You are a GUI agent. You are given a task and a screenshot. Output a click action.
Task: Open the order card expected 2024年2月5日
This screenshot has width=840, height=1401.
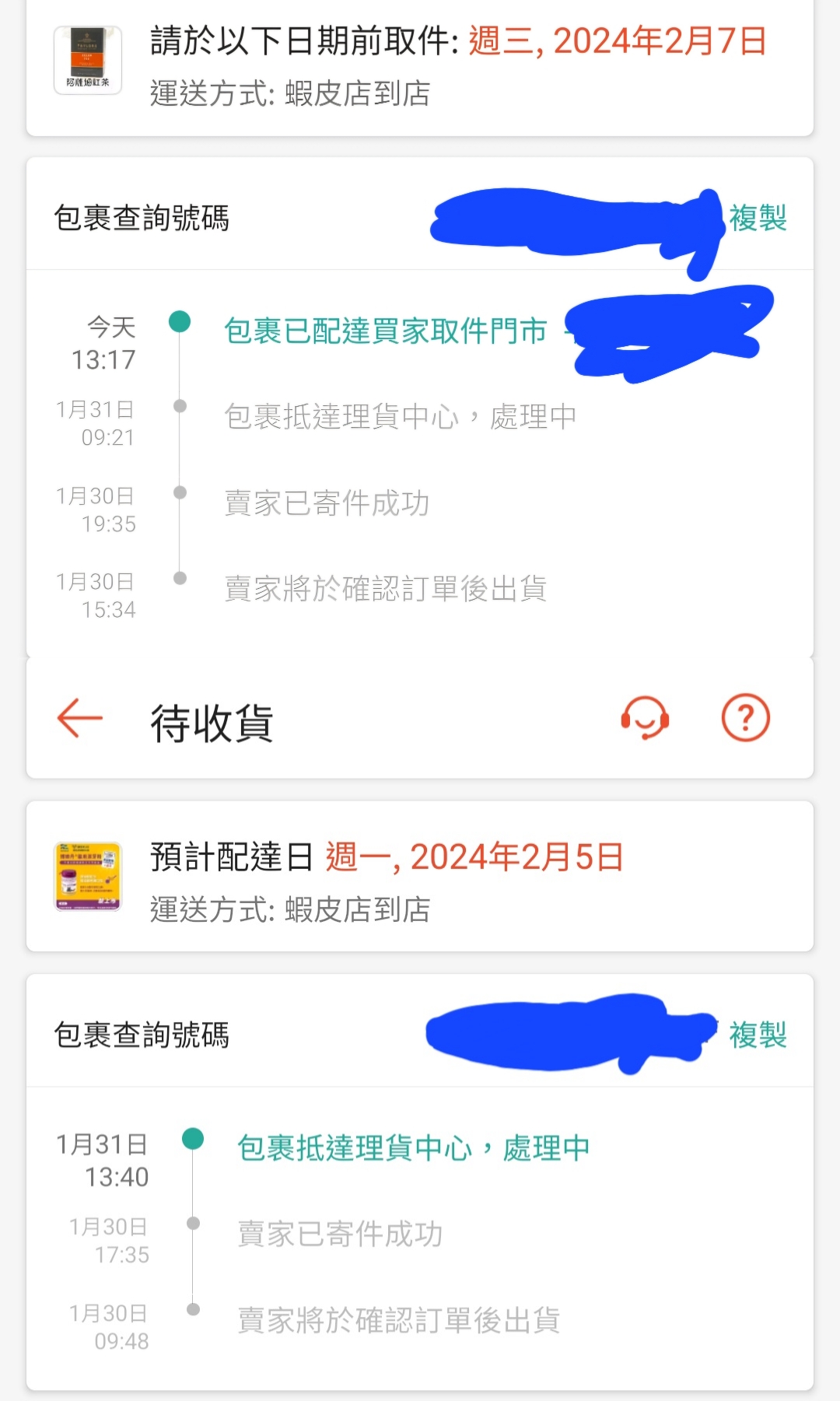point(420,876)
